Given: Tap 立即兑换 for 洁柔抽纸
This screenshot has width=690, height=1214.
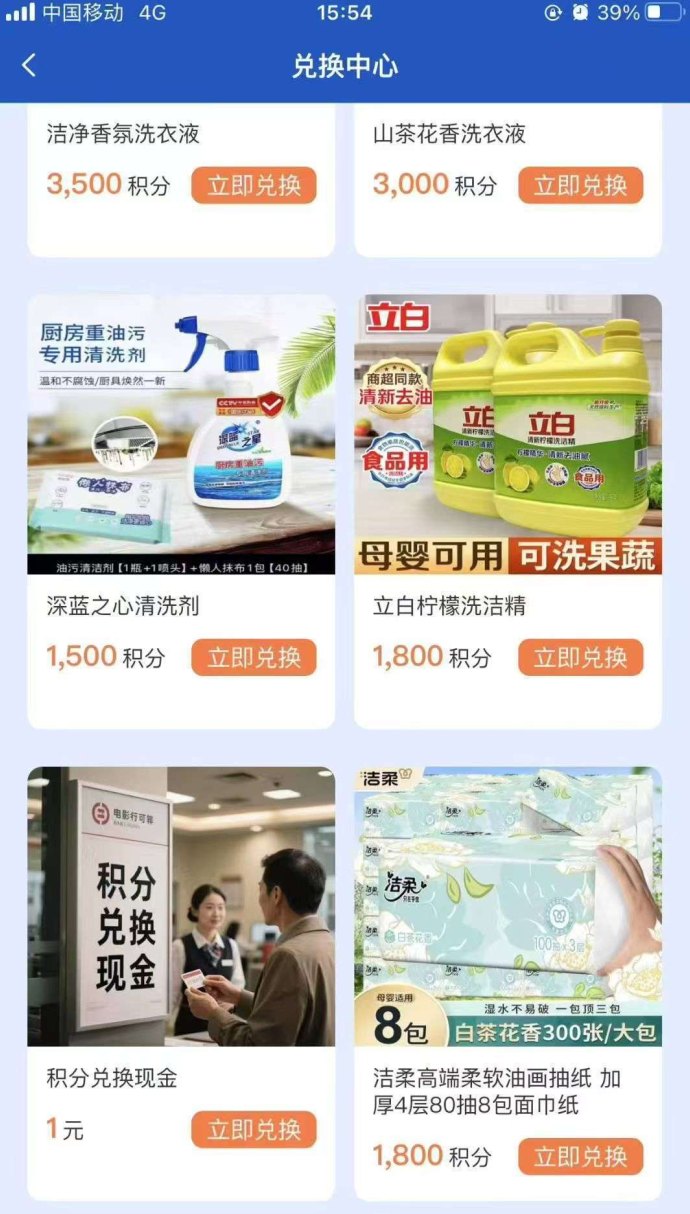Looking at the screenshot, I should click(x=580, y=1157).
